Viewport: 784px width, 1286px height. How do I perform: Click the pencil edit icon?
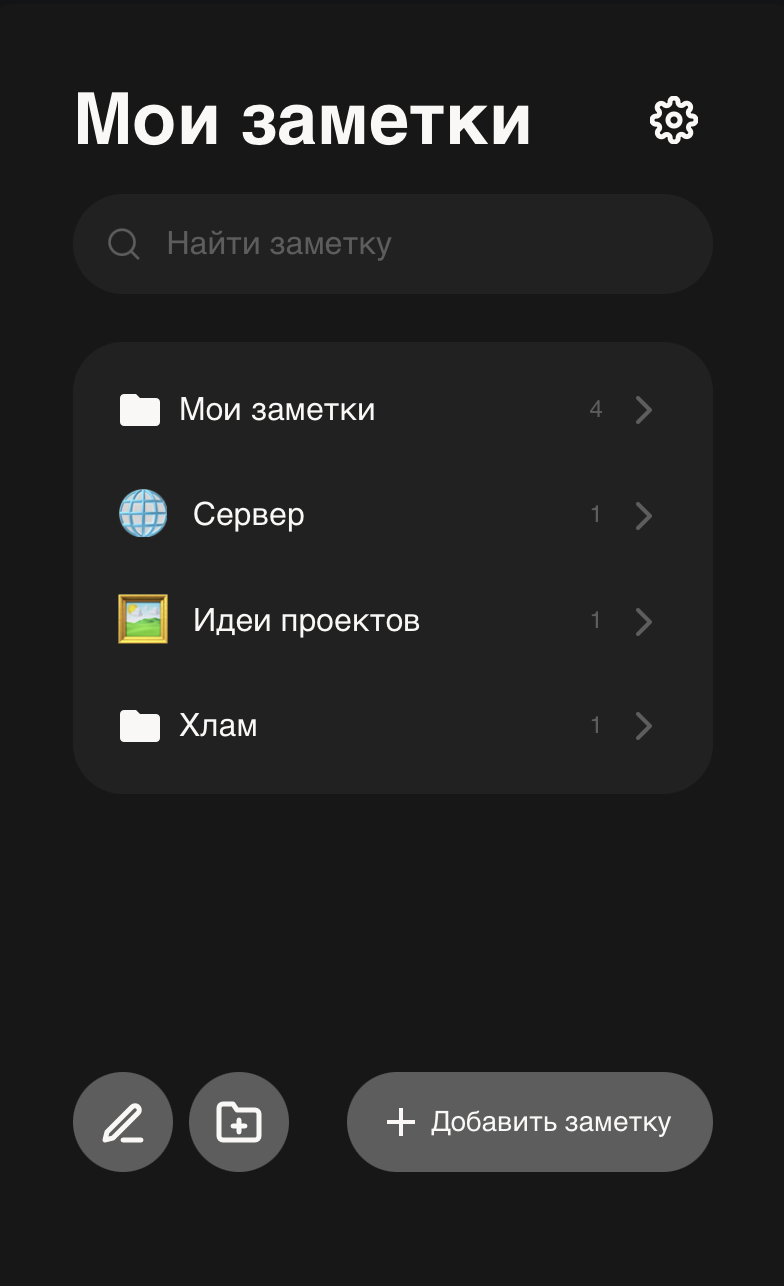point(122,1122)
